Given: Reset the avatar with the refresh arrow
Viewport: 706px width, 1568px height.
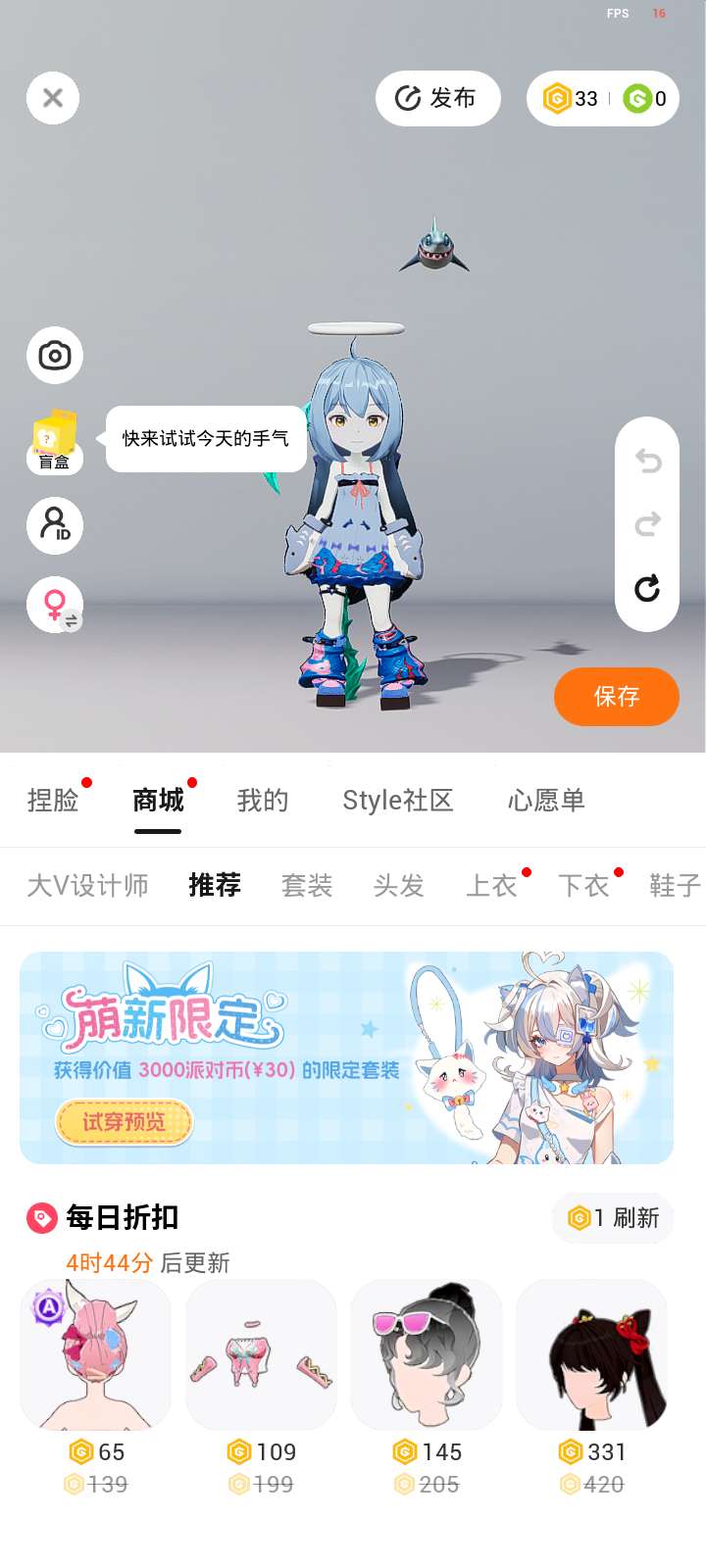Looking at the screenshot, I should pyautogui.click(x=647, y=589).
